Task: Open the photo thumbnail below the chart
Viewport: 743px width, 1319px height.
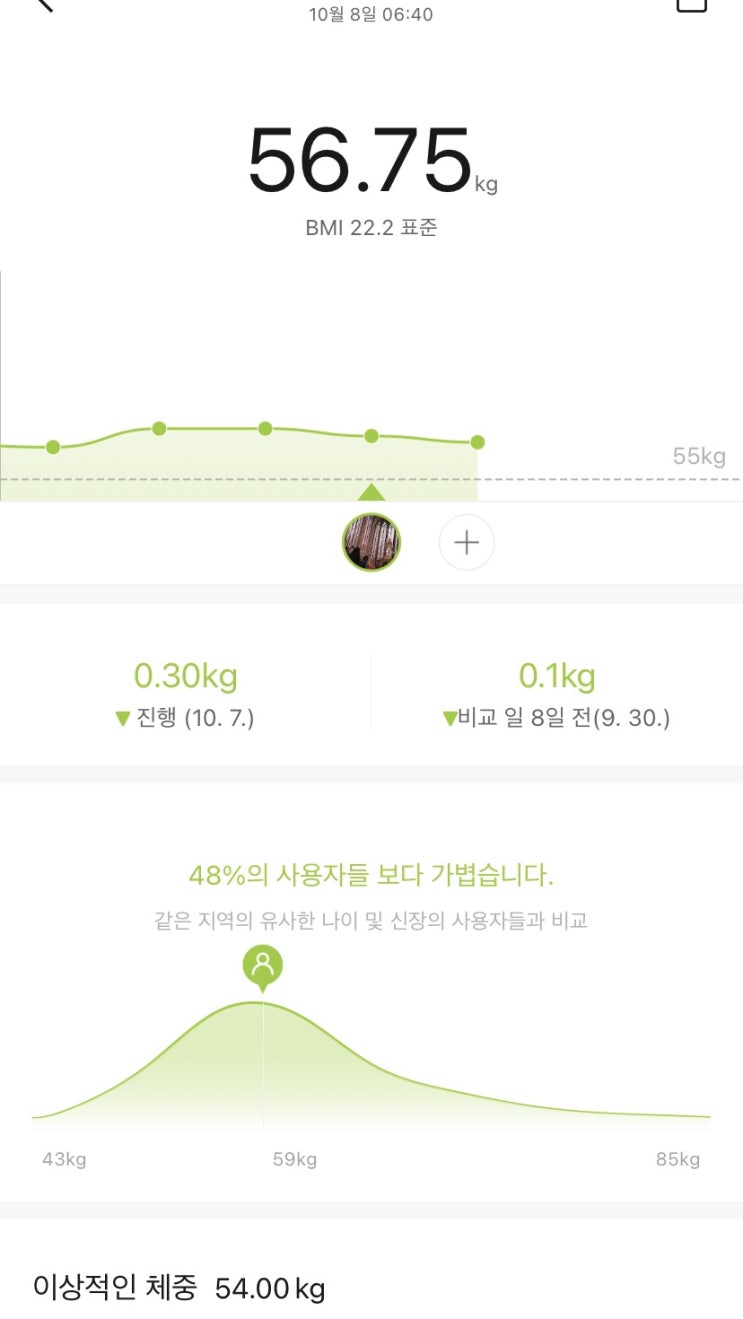Action: [x=371, y=543]
